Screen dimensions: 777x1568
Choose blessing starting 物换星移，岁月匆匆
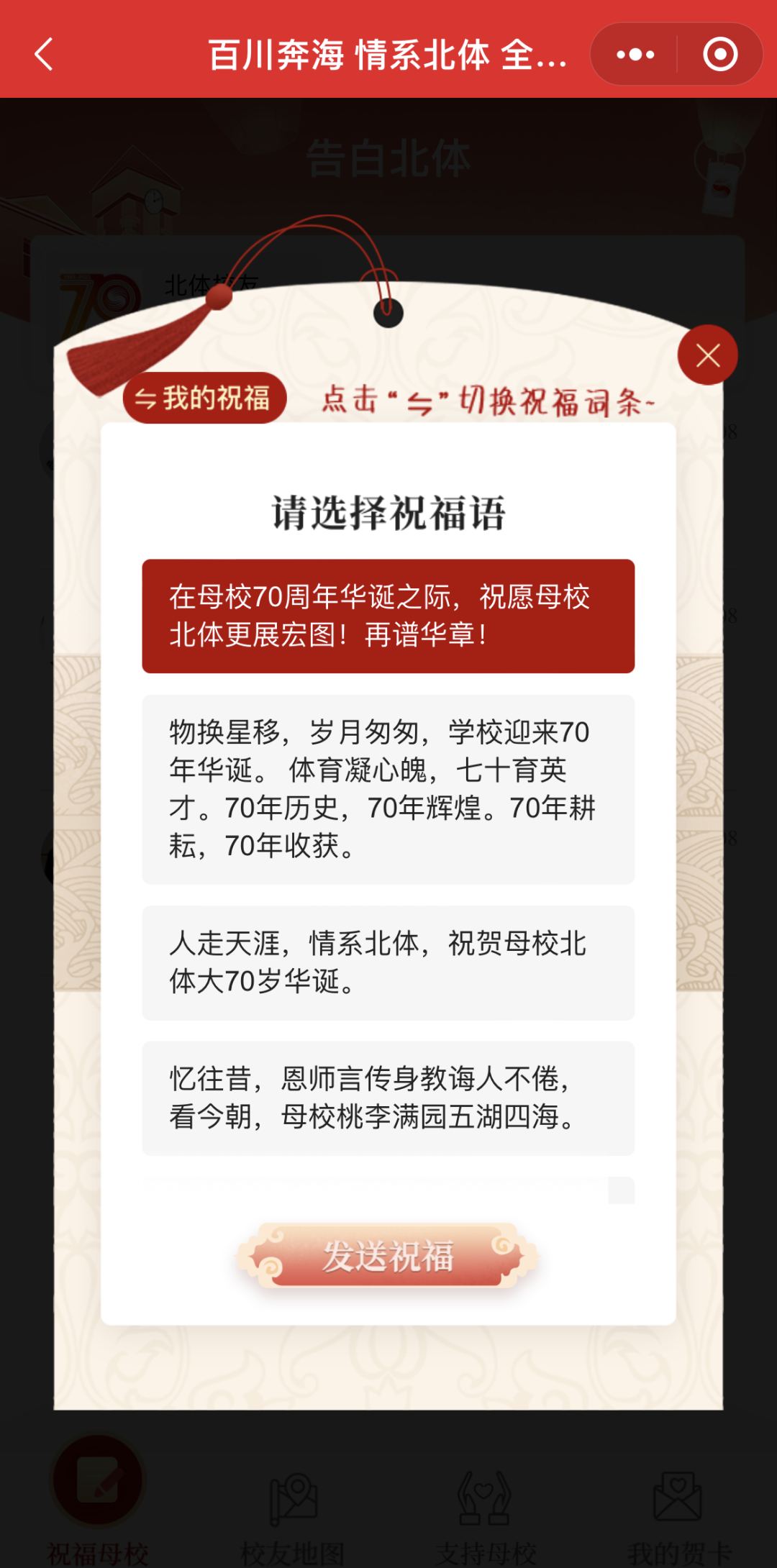click(x=388, y=789)
